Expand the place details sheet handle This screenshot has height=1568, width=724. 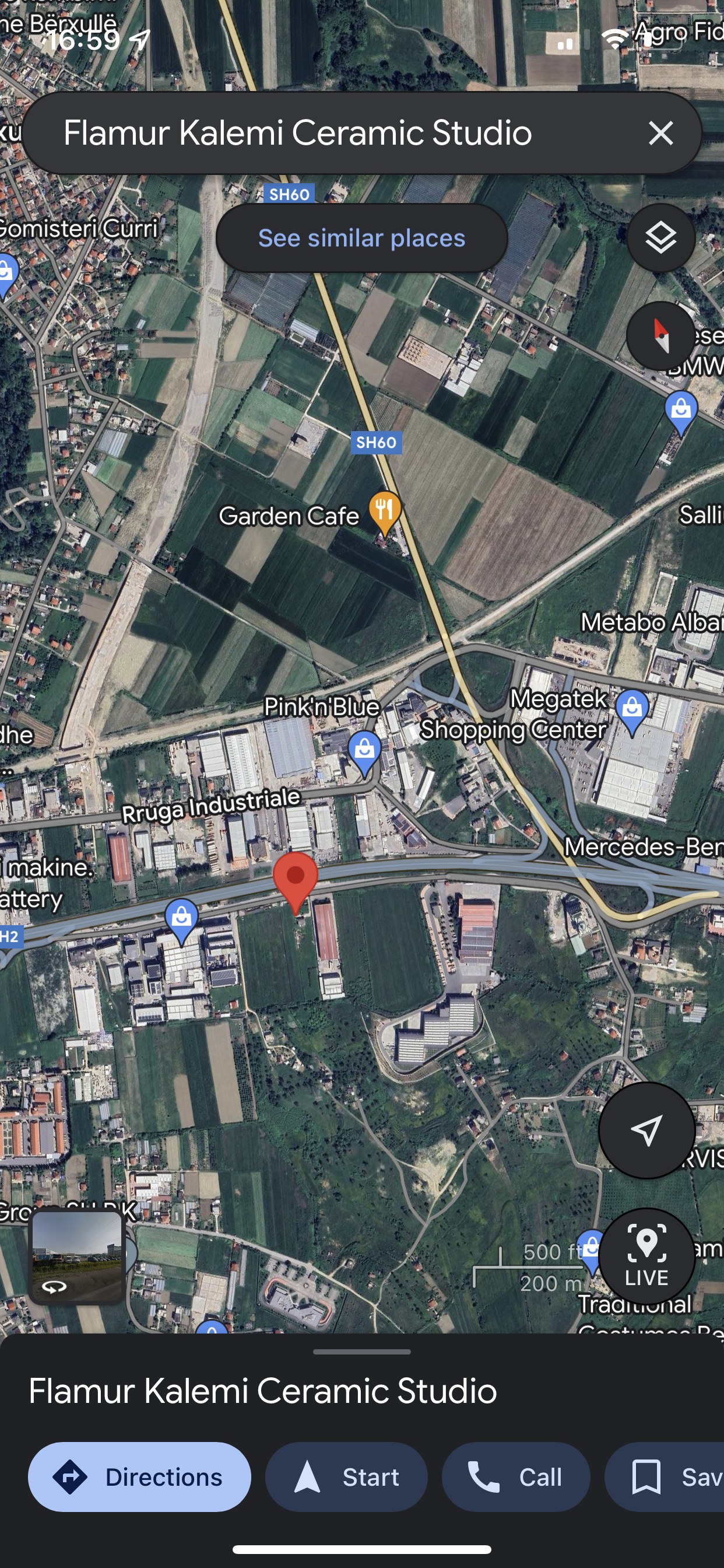coord(361,1352)
